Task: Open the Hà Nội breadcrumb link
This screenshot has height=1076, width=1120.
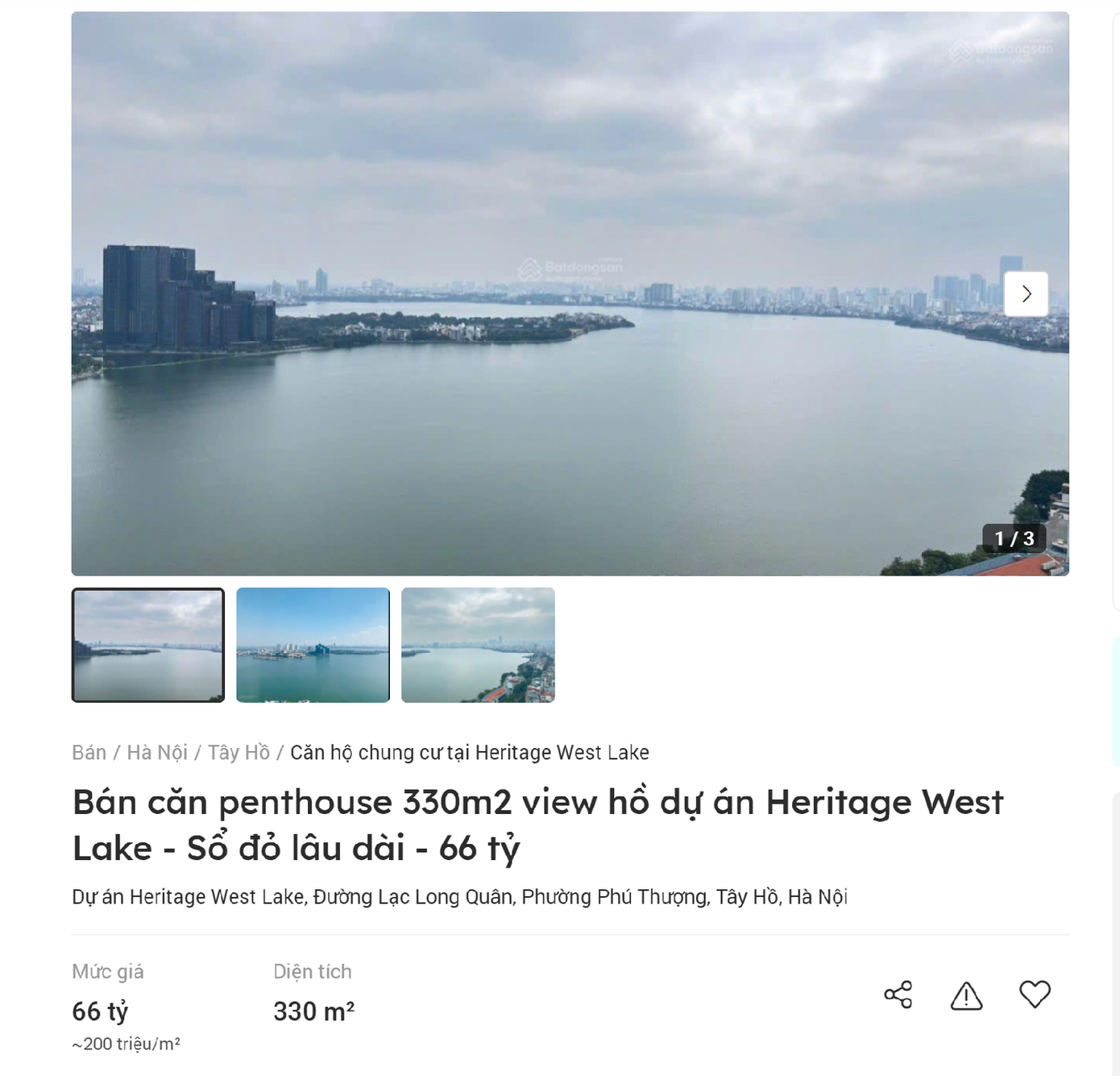Action: (157, 752)
